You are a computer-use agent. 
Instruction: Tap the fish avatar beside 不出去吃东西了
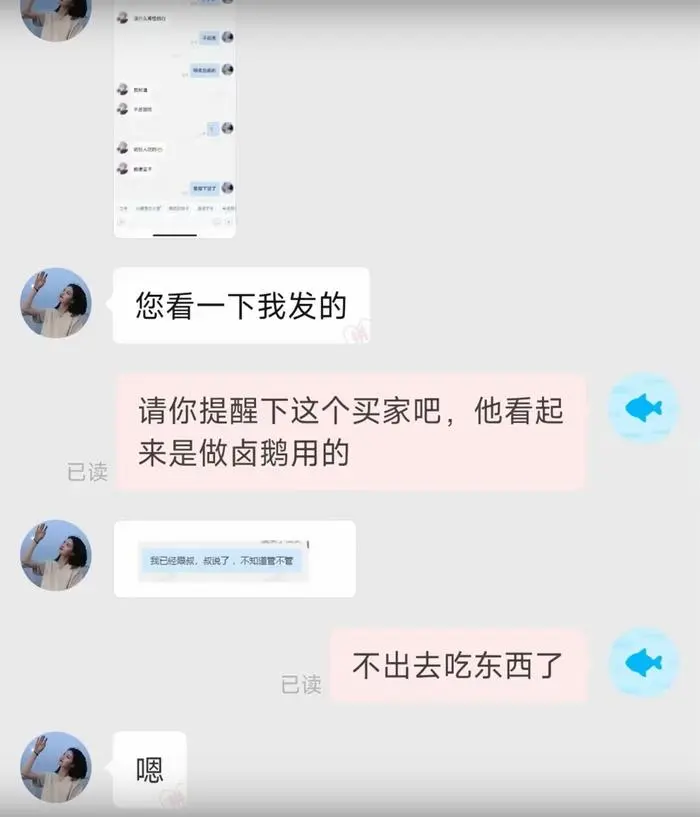(x=645, y=663)
